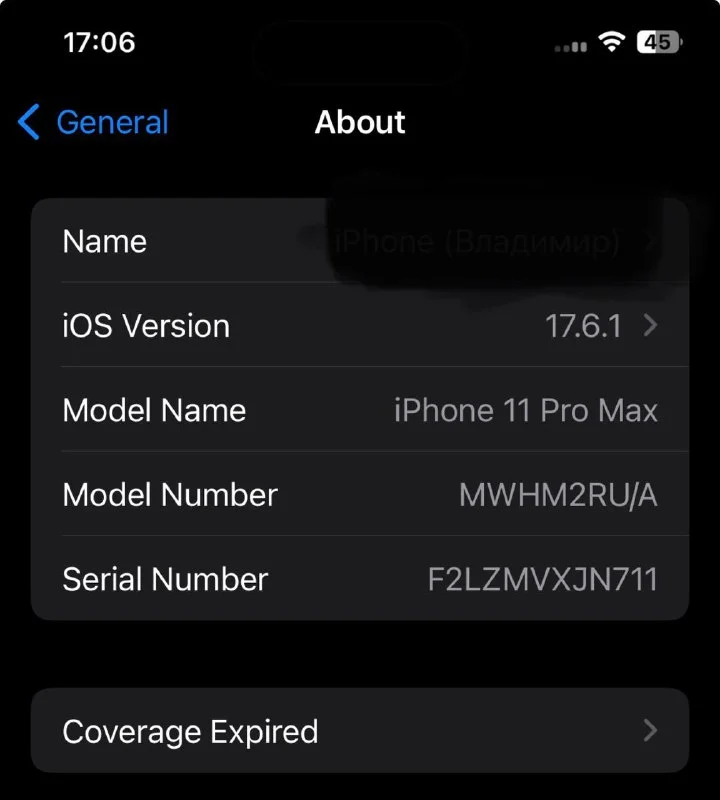
Task: Go back to General settings
Action: [x=93, y=123]
